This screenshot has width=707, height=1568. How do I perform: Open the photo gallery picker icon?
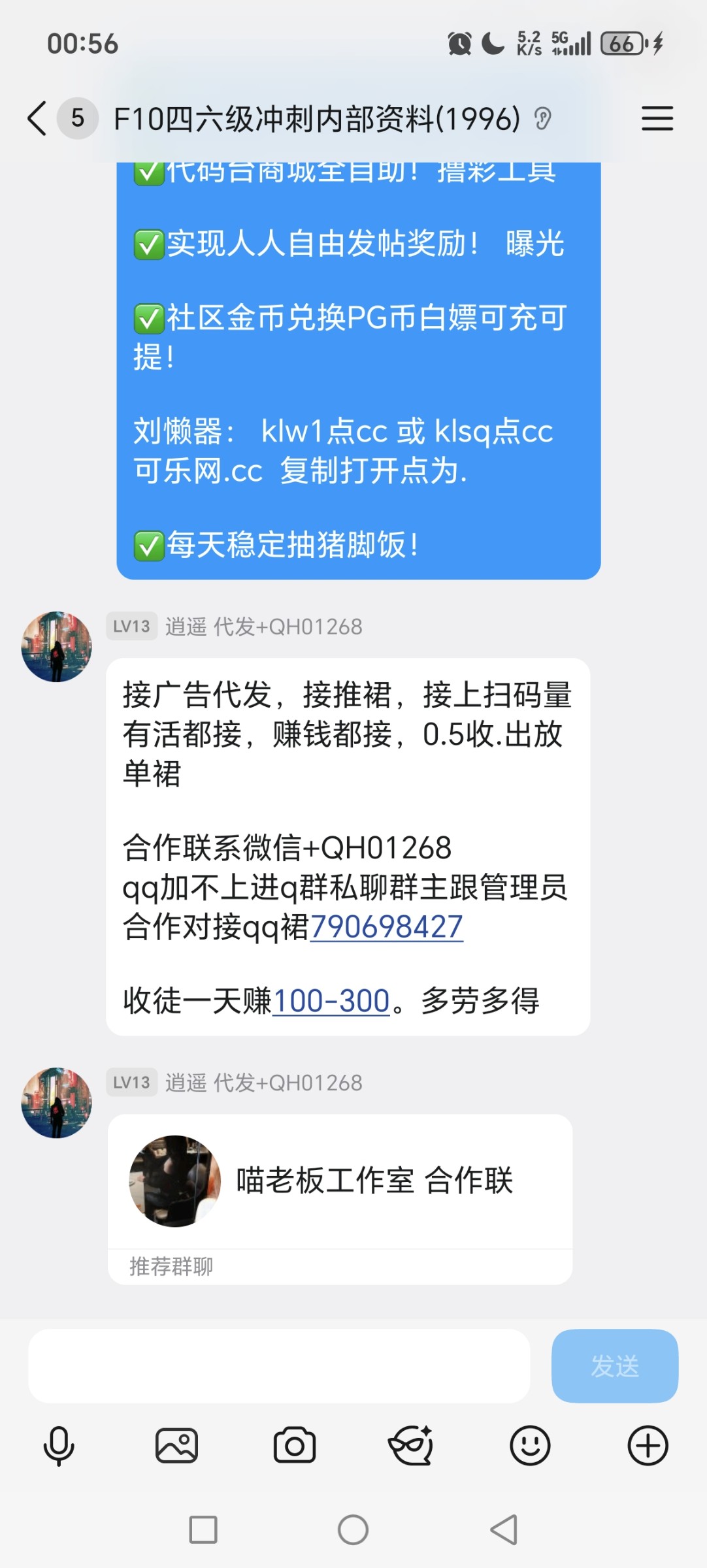(x=176, y=1445)
